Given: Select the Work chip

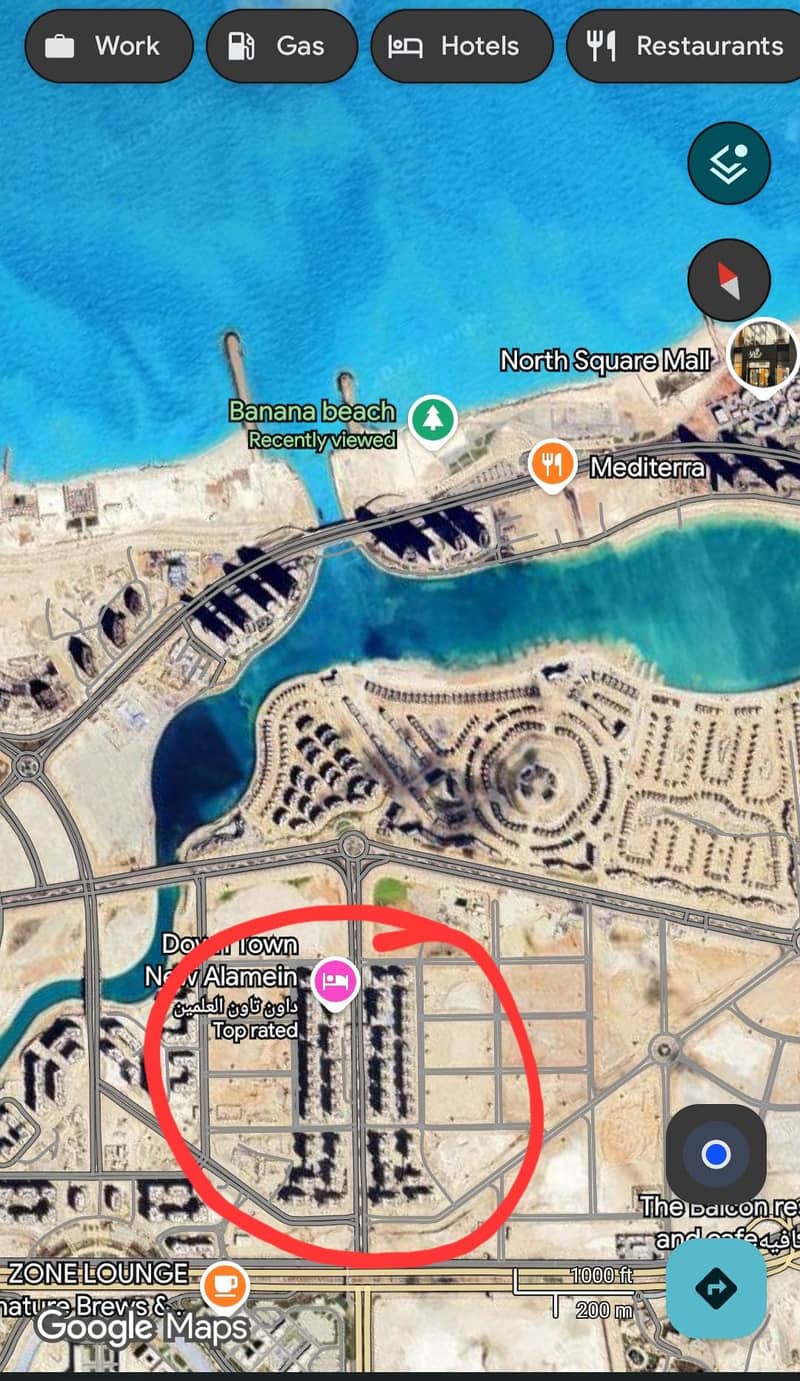Looking at the screenshot, I should click(108, 46).
